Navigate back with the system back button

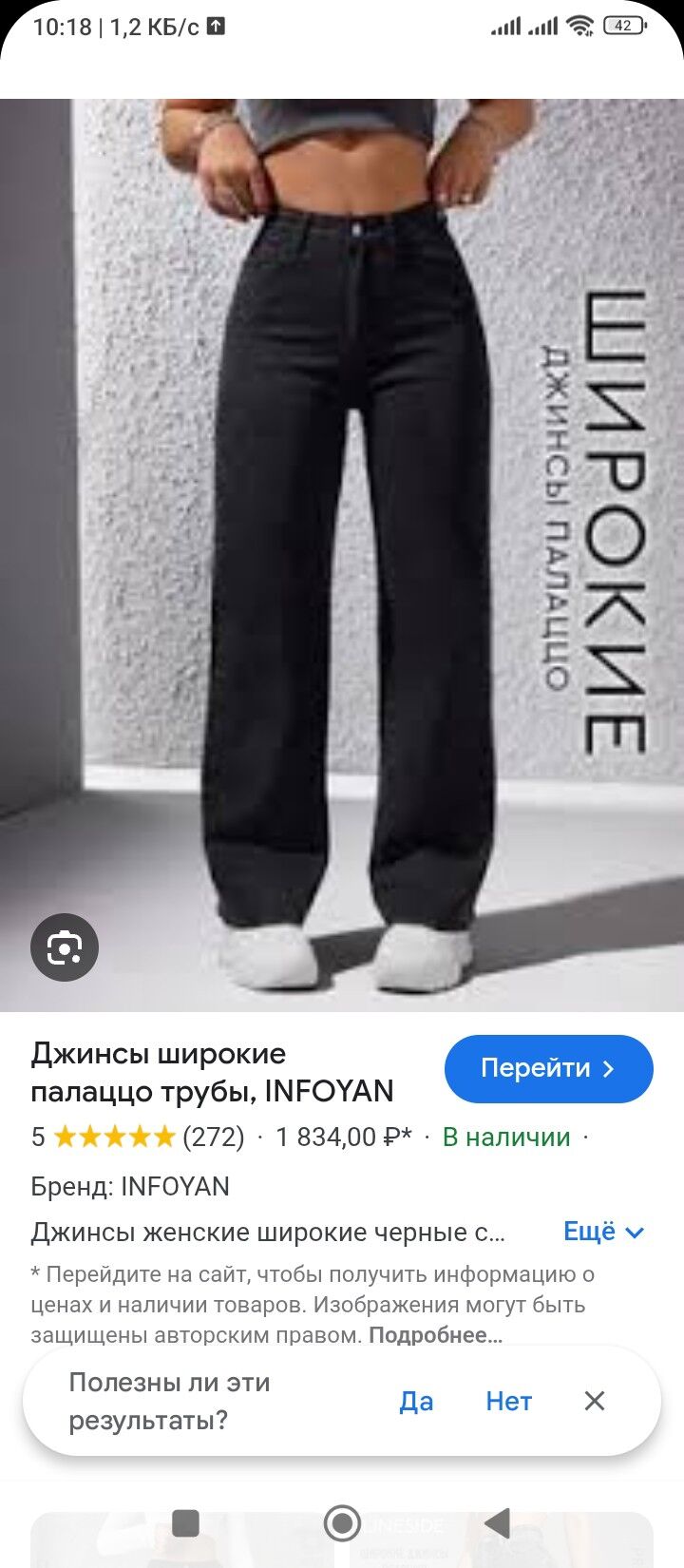pyautogui.click(x=498, y=1523)
